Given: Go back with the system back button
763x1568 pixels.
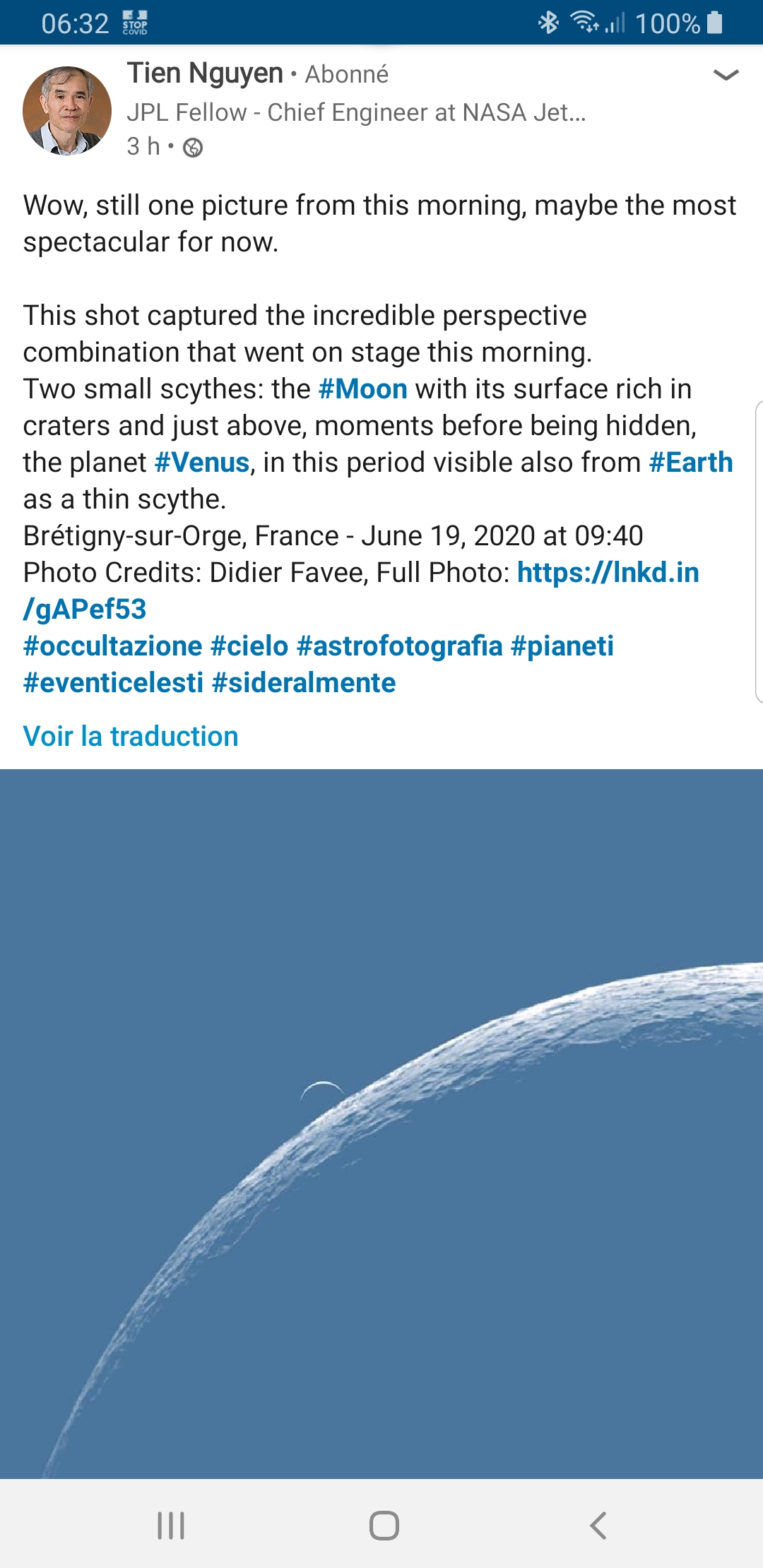Looking at the screenshot, I should [x=598, y=1525].
